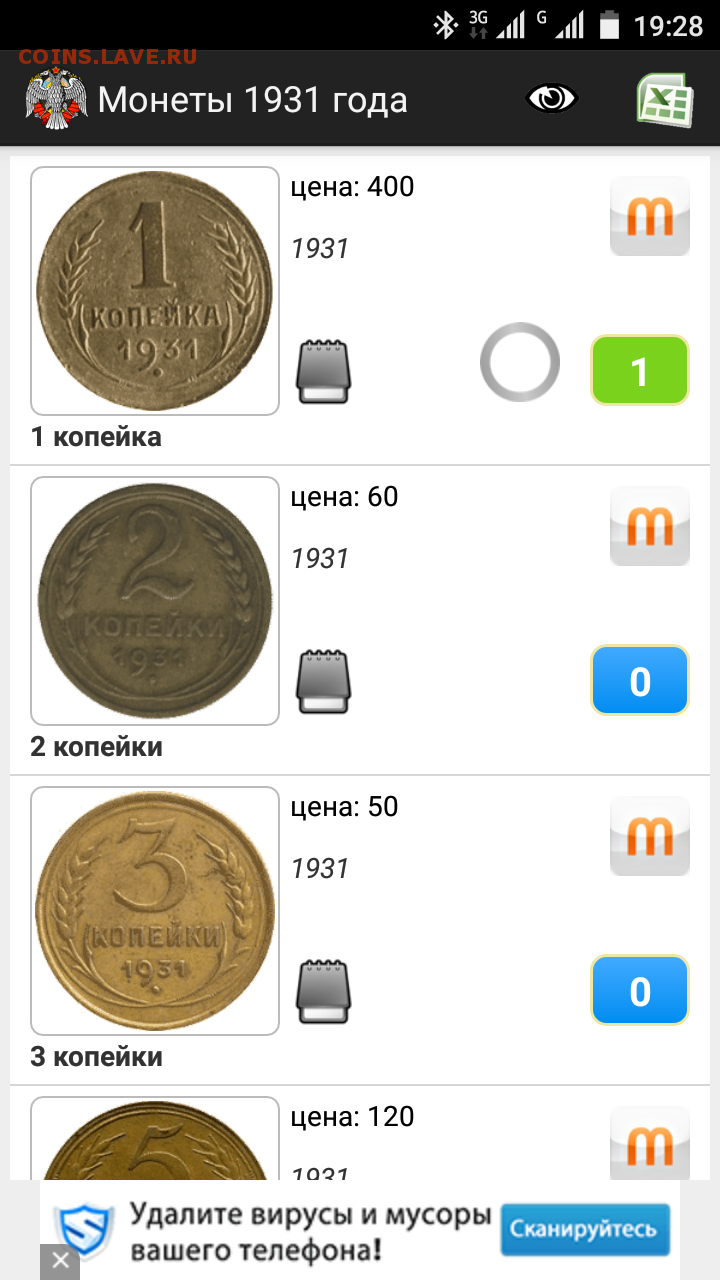720x1280 pixels.
Task: Tap the orange M icon for 2 копейки
Action: coord(650,526)
